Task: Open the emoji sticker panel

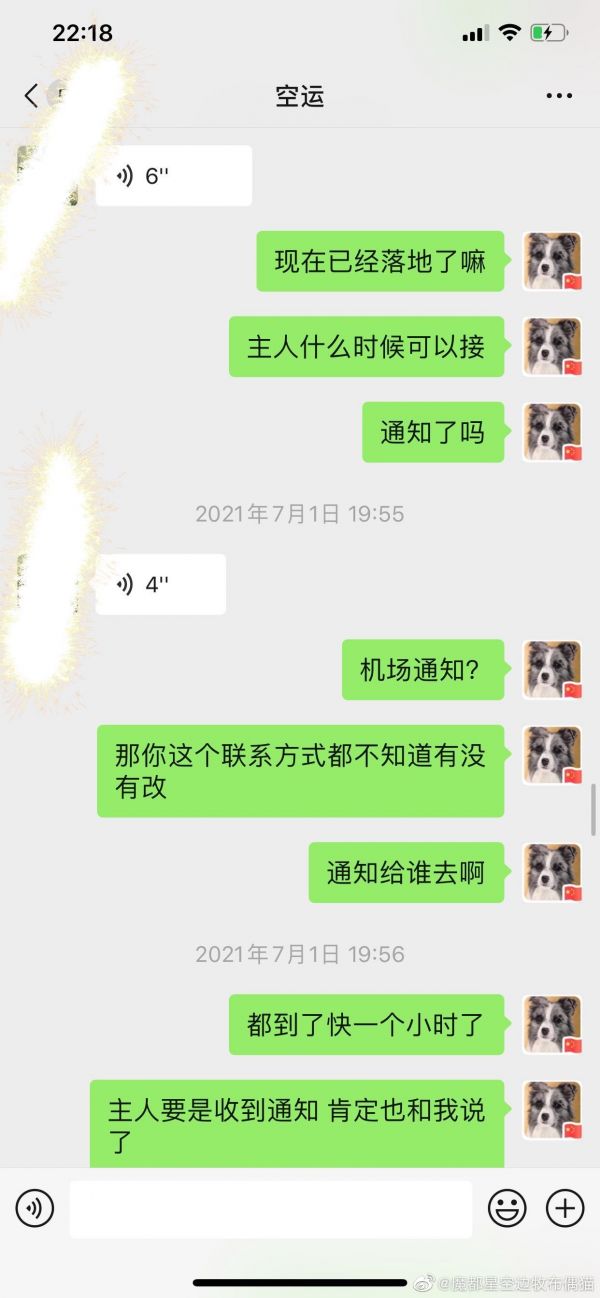Action: click(507, 1208)
